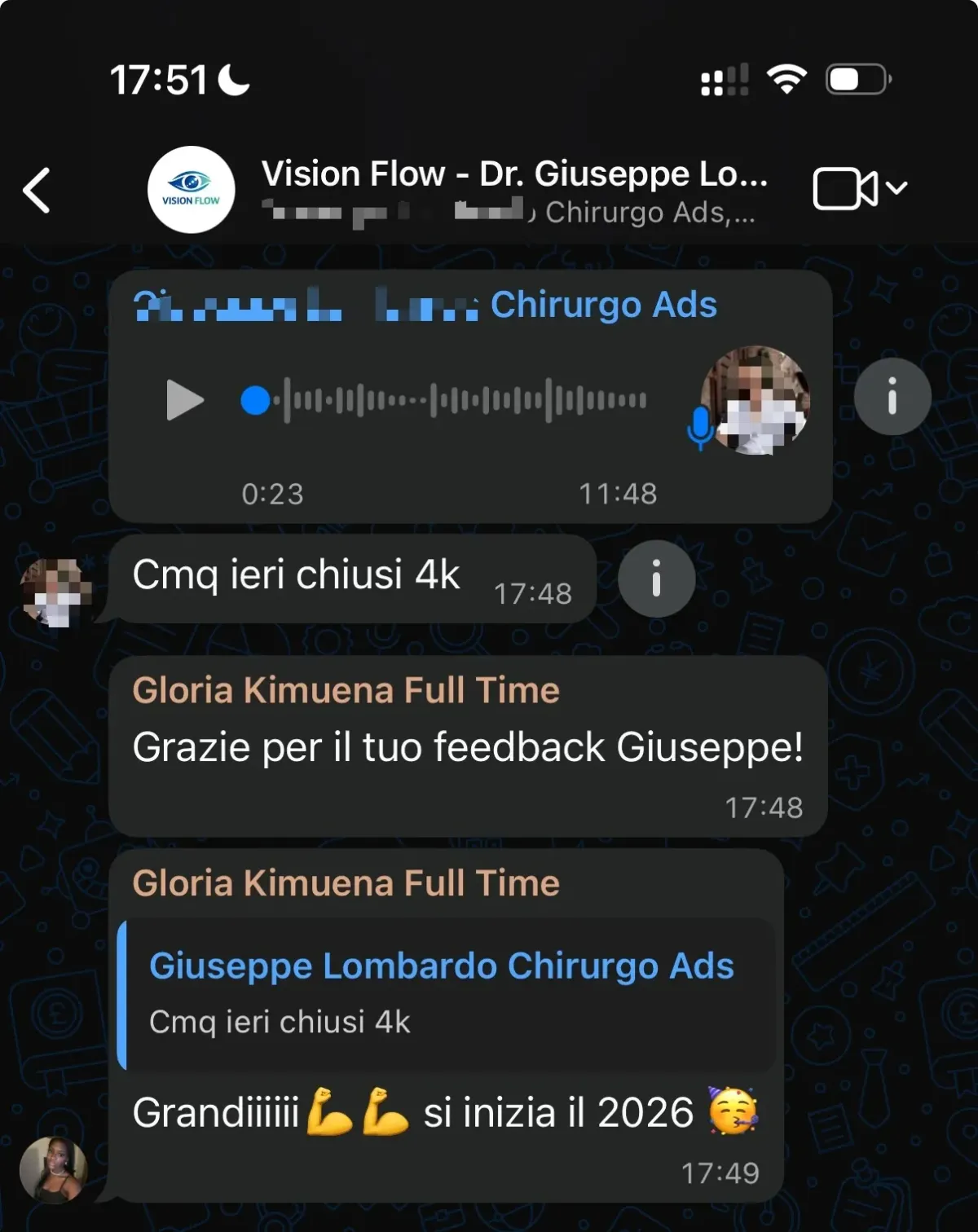Open info icon next to 'Cmq ieri chiusi 4k'
This screenshot has width=978, height=1232.
656,579
